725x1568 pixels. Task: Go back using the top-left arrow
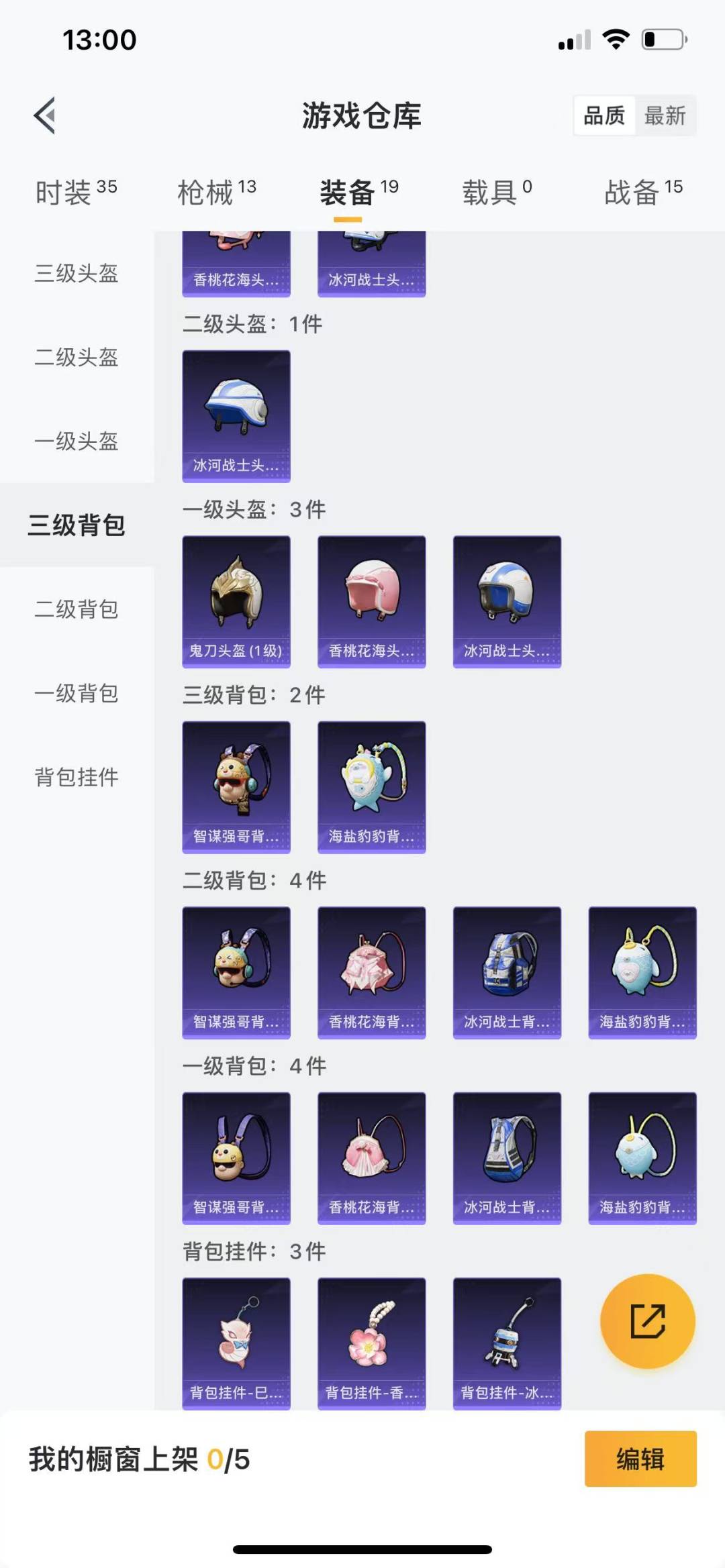pyautogui.click(x=44, y=115)
